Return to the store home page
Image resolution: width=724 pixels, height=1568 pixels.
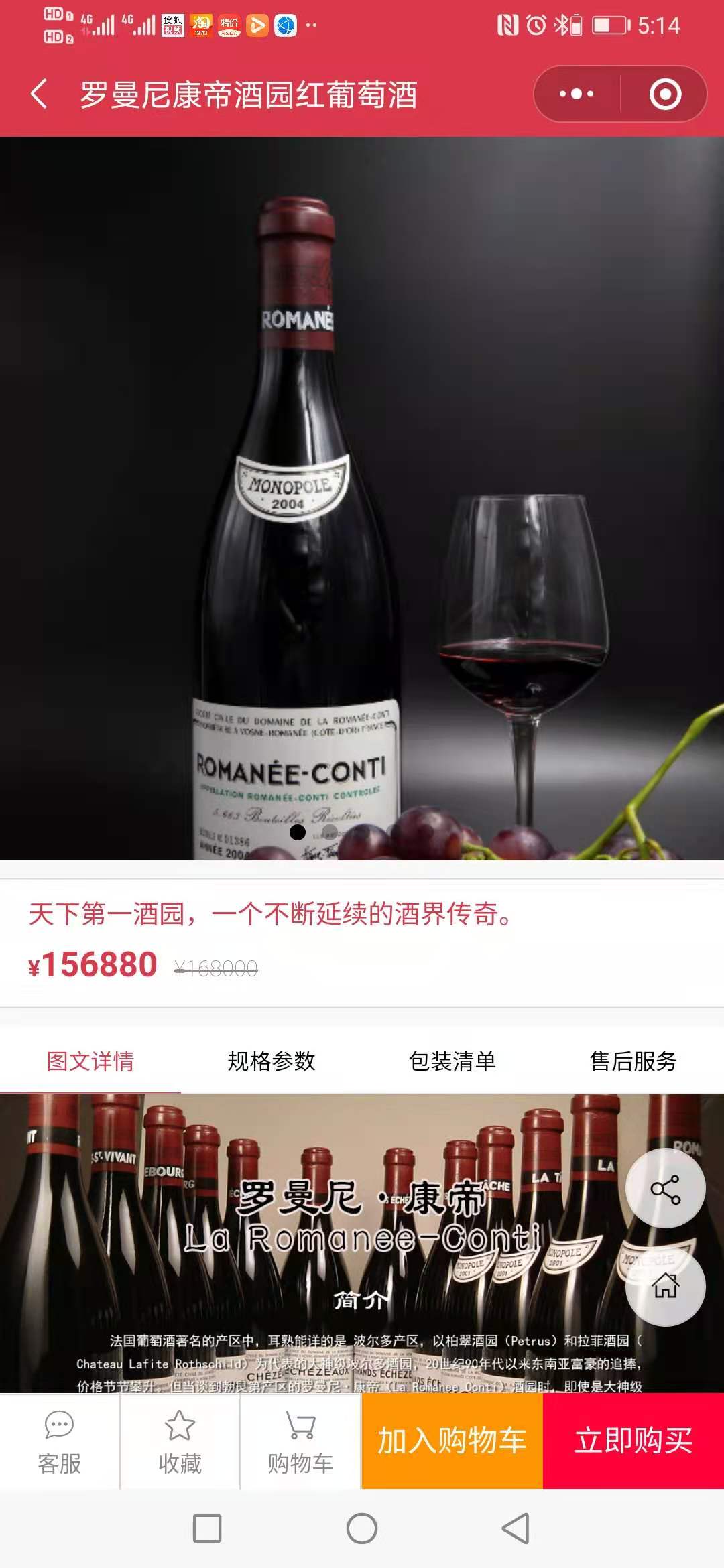click(x=665, y=1287)
